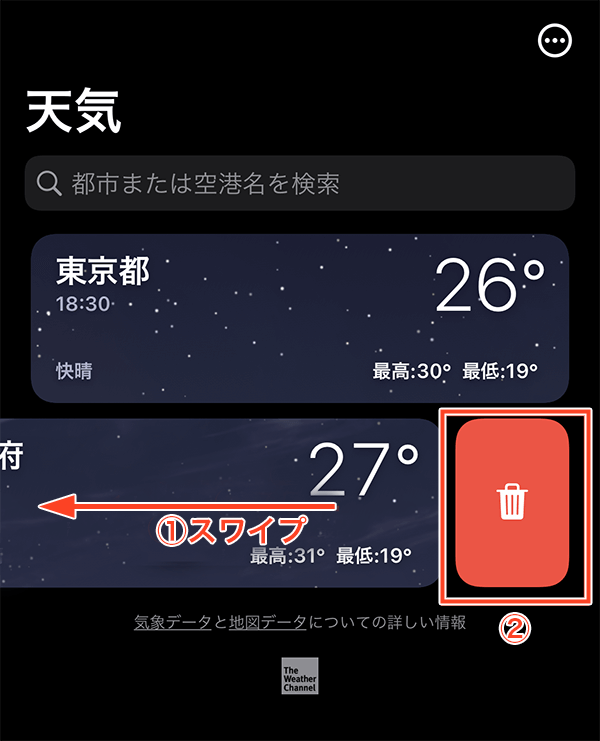The height and width of the screenshot is (741, 600).
Task: Open the 東京都 weather card
Action: click(x=300, y=318)
